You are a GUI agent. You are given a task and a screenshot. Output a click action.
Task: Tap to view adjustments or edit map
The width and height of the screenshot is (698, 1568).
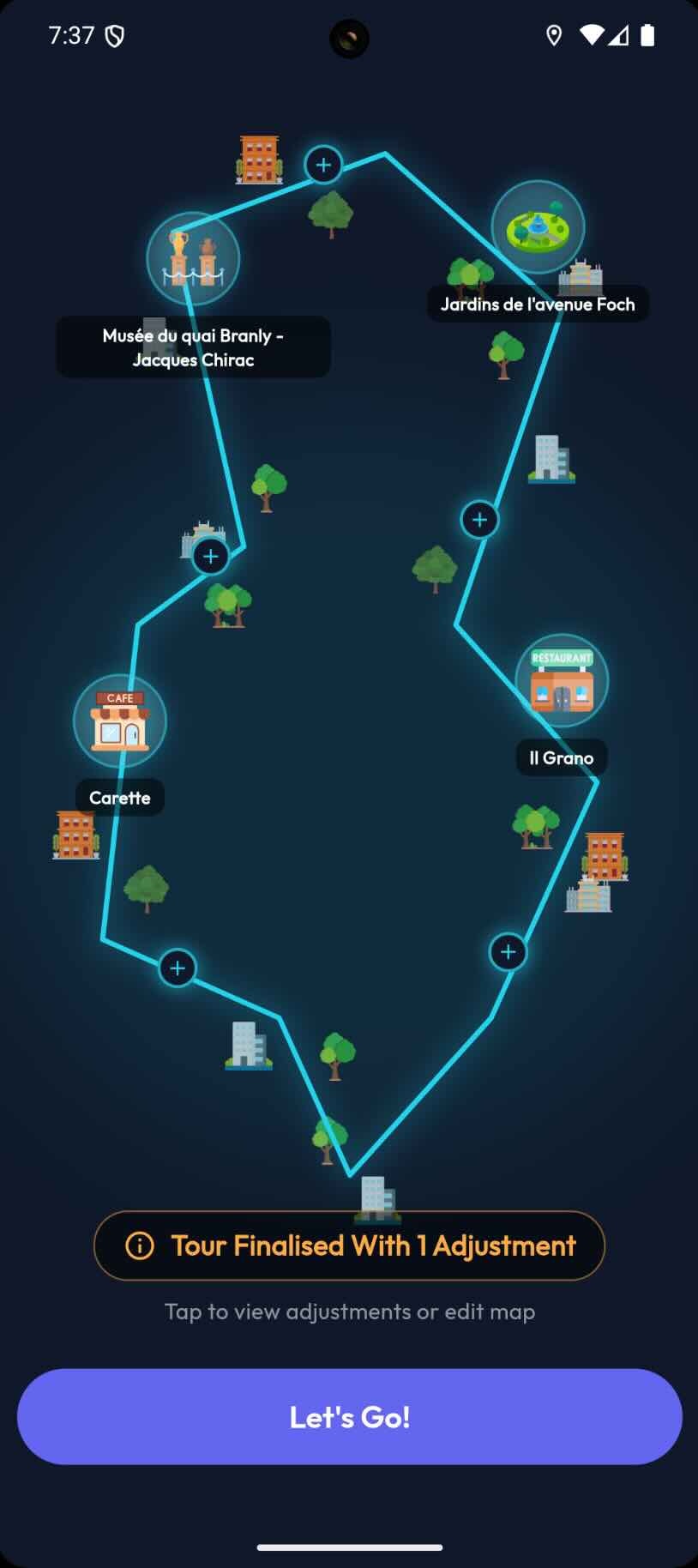[349, 1312]
